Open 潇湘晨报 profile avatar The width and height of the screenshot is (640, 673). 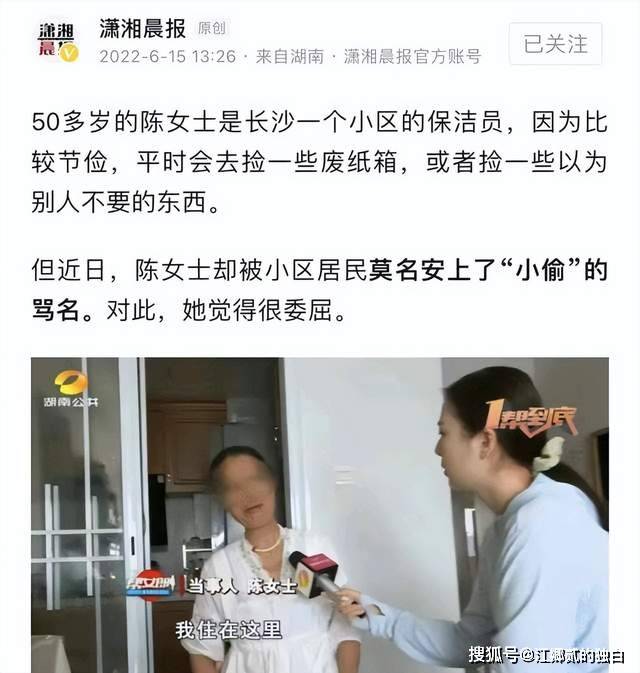coord(57,42)
